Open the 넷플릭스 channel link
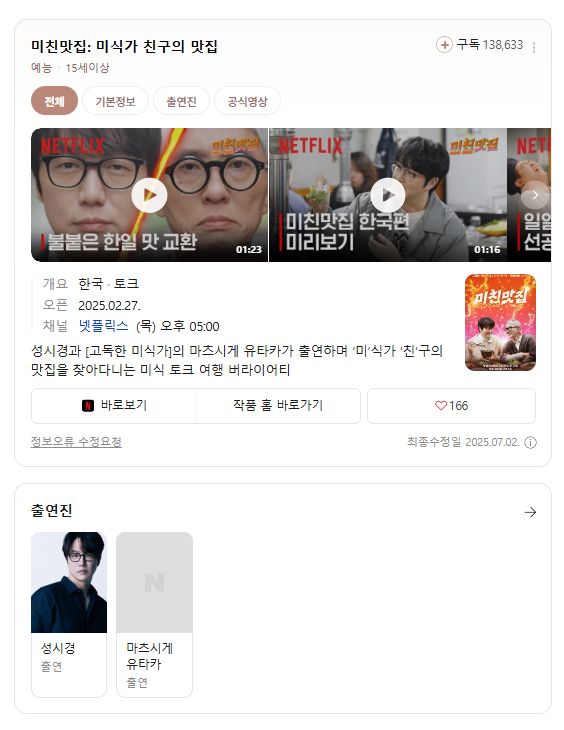Image resolution: width=564 pixels, height=730 pixels. tap(103, 326)
